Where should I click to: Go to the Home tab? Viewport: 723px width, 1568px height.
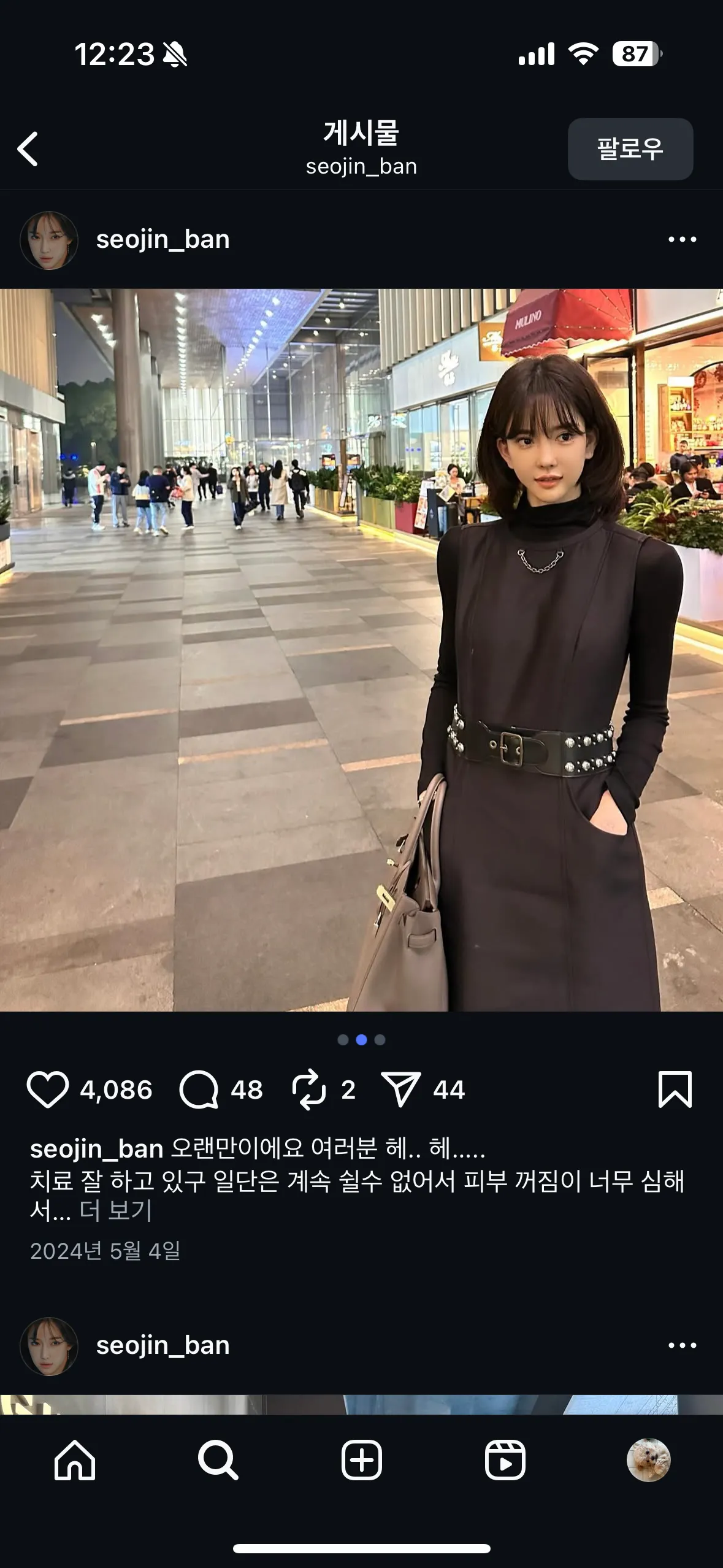[x=75, y=1460]
